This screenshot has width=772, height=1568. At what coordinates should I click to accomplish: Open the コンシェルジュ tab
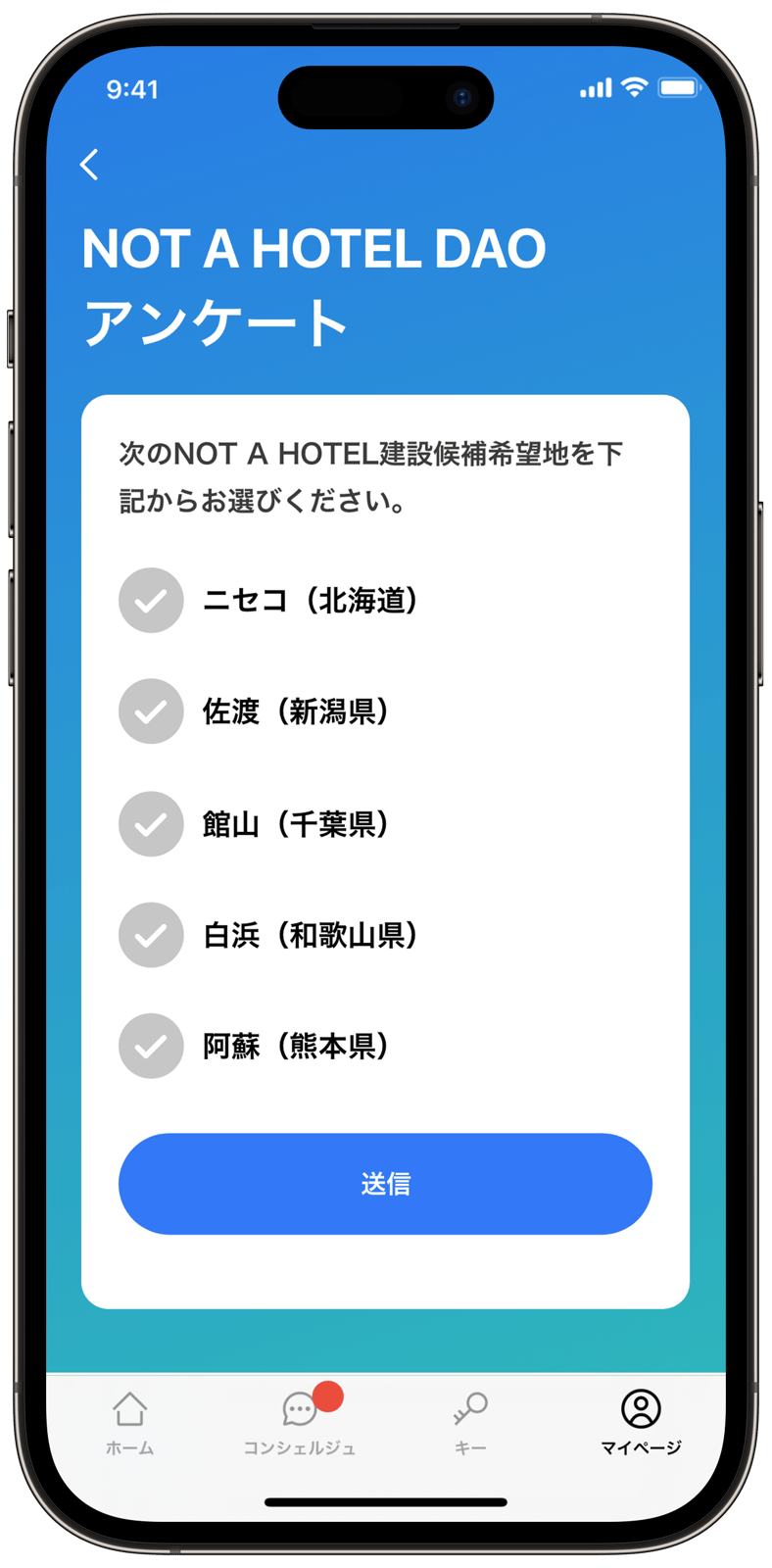pos(300,1422)
